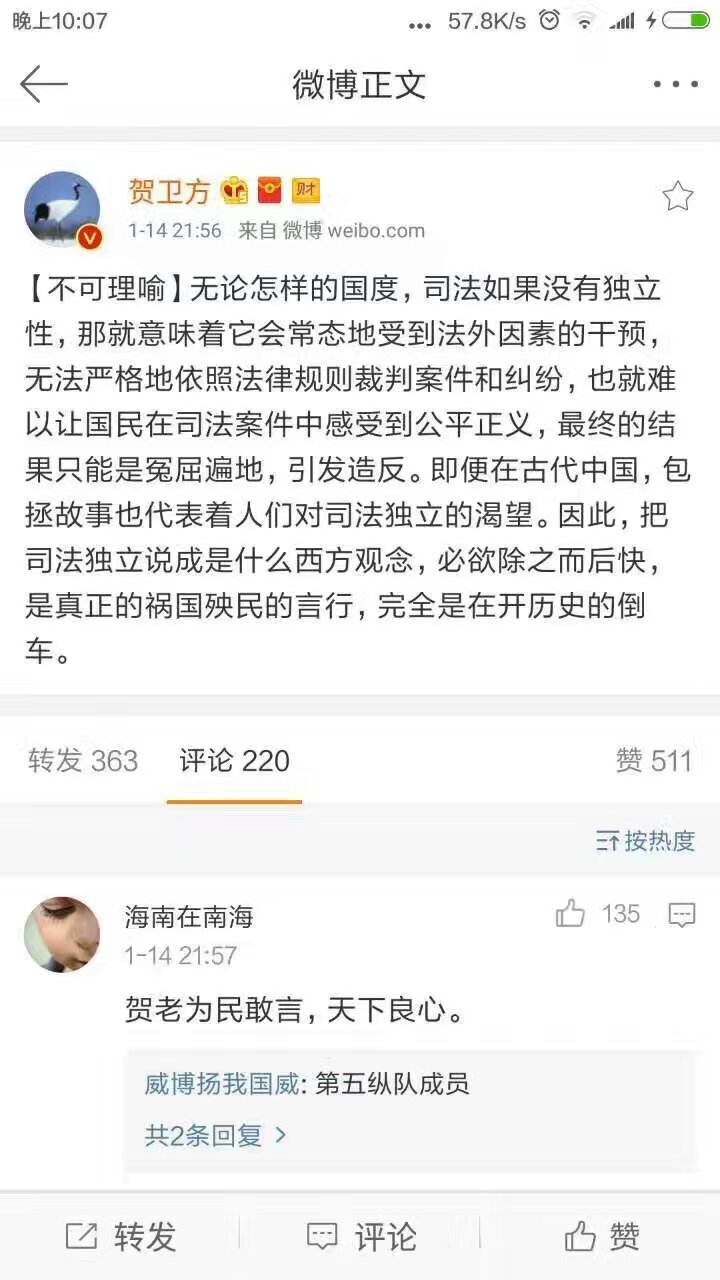
Task: Change comment sorting via 按热度
Action: [645, 841]
